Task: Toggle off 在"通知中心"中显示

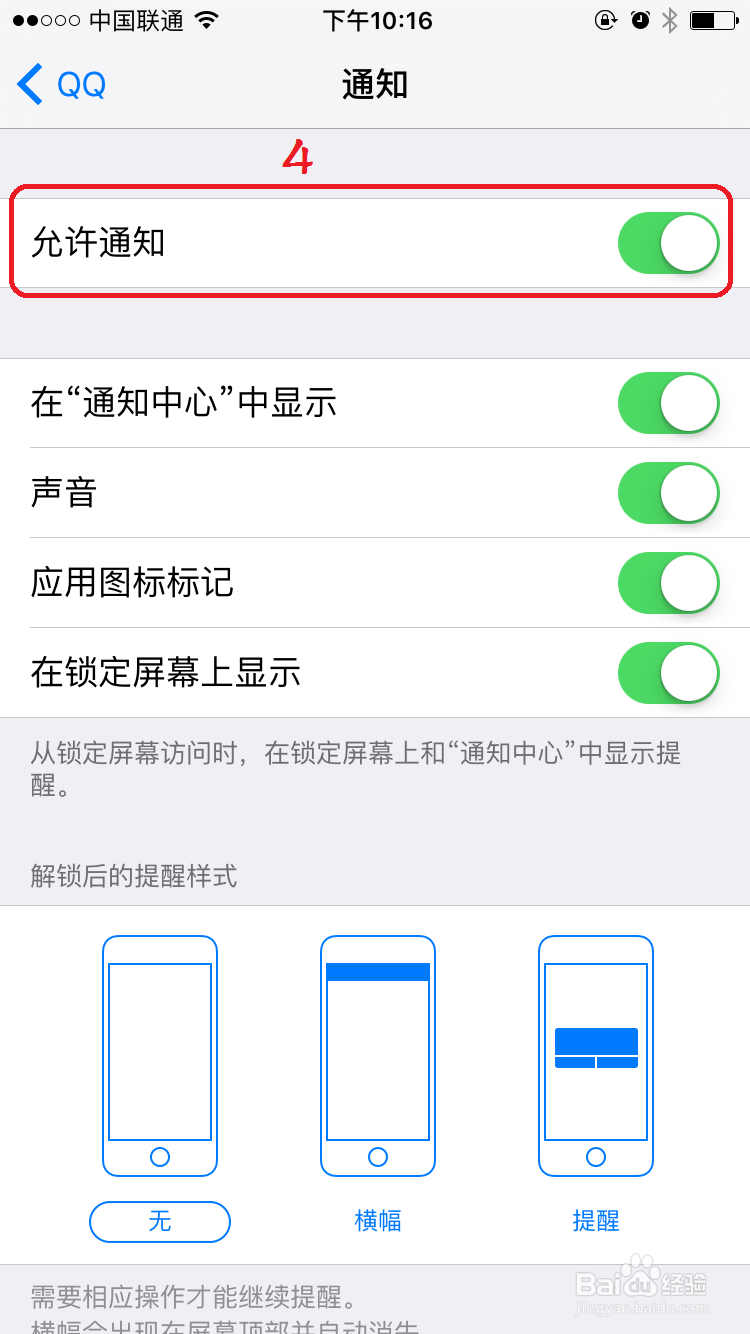Action: tap(668, 403)
